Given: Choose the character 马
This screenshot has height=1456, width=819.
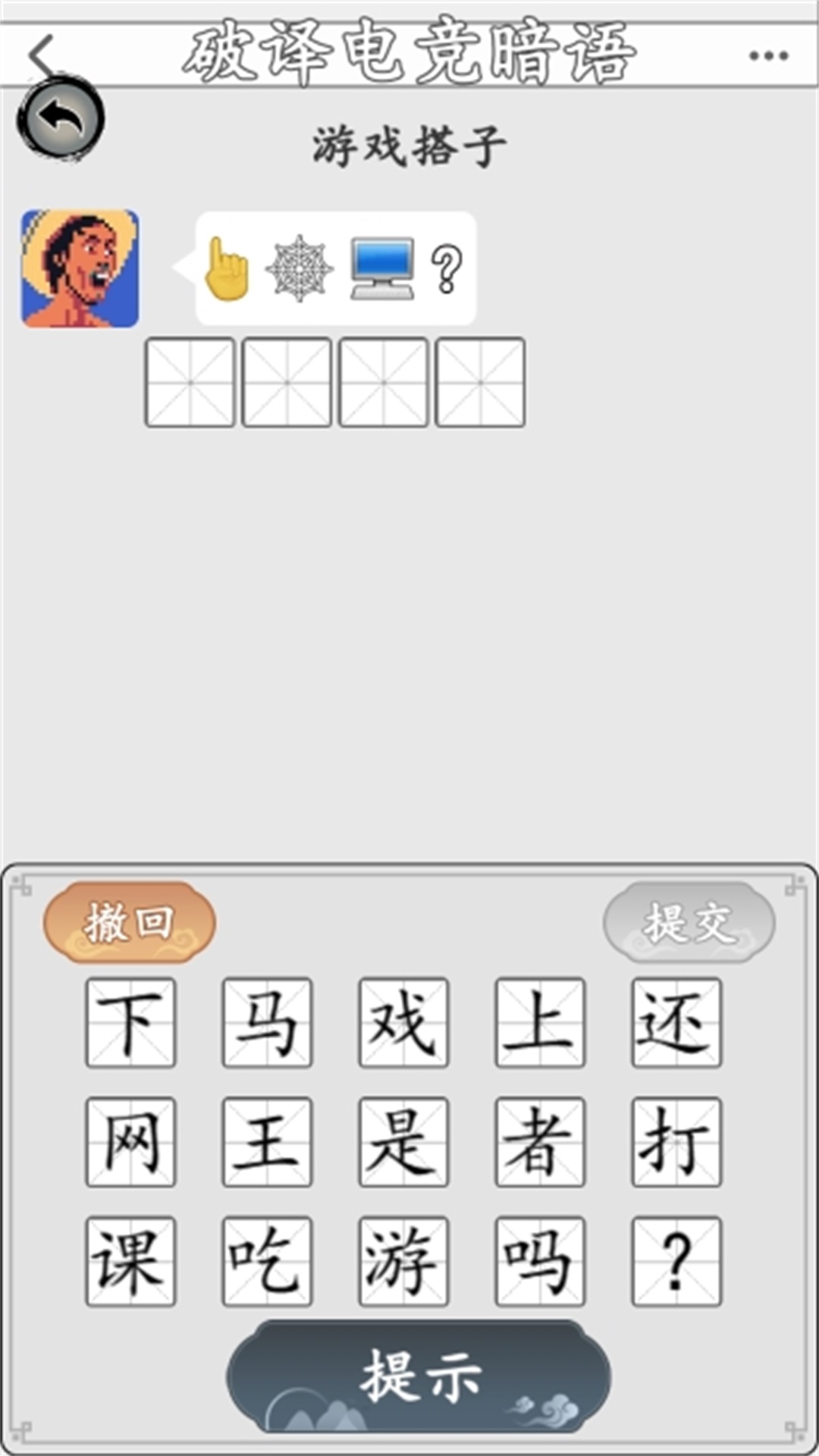Looking at the screenshot, I should point(267,1022).
